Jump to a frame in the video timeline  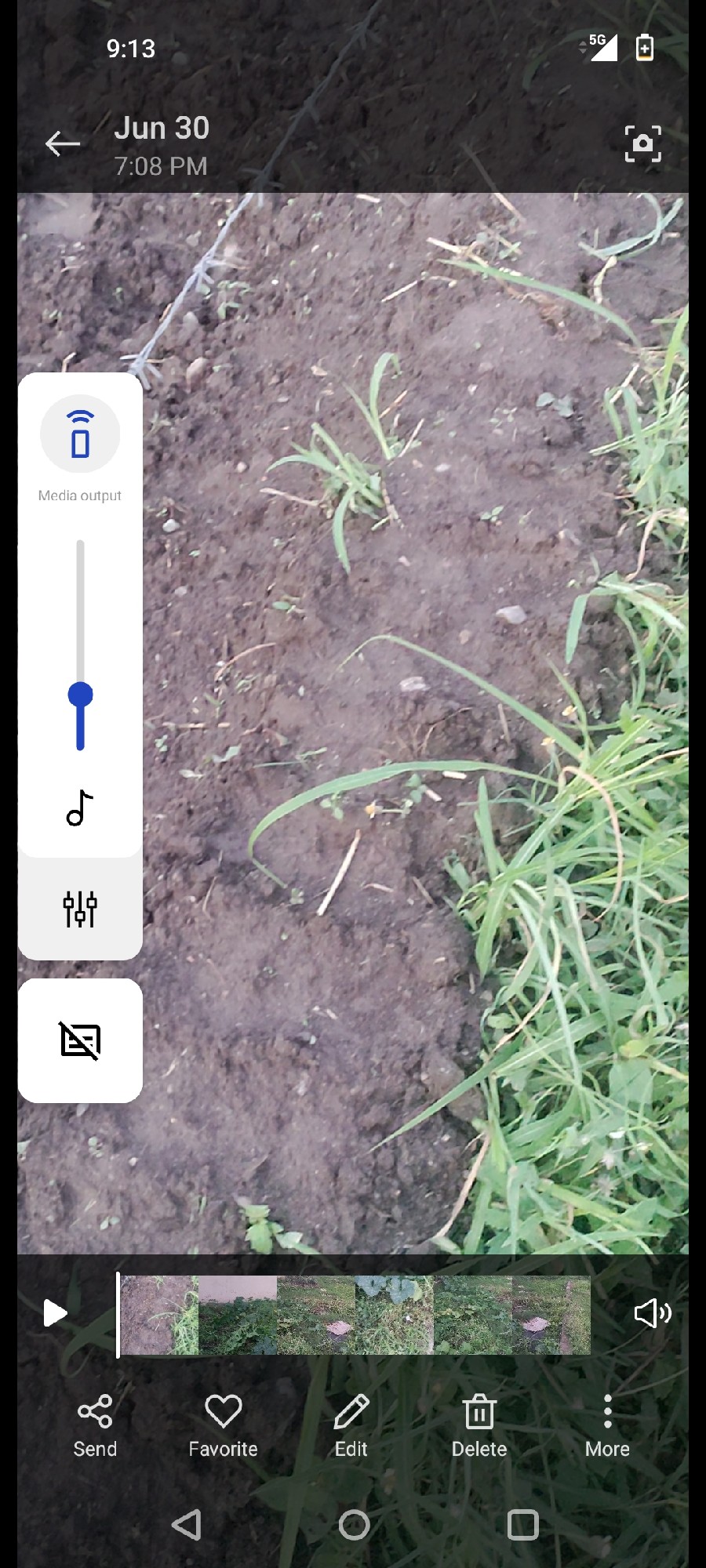click(x=355, y=1315)
